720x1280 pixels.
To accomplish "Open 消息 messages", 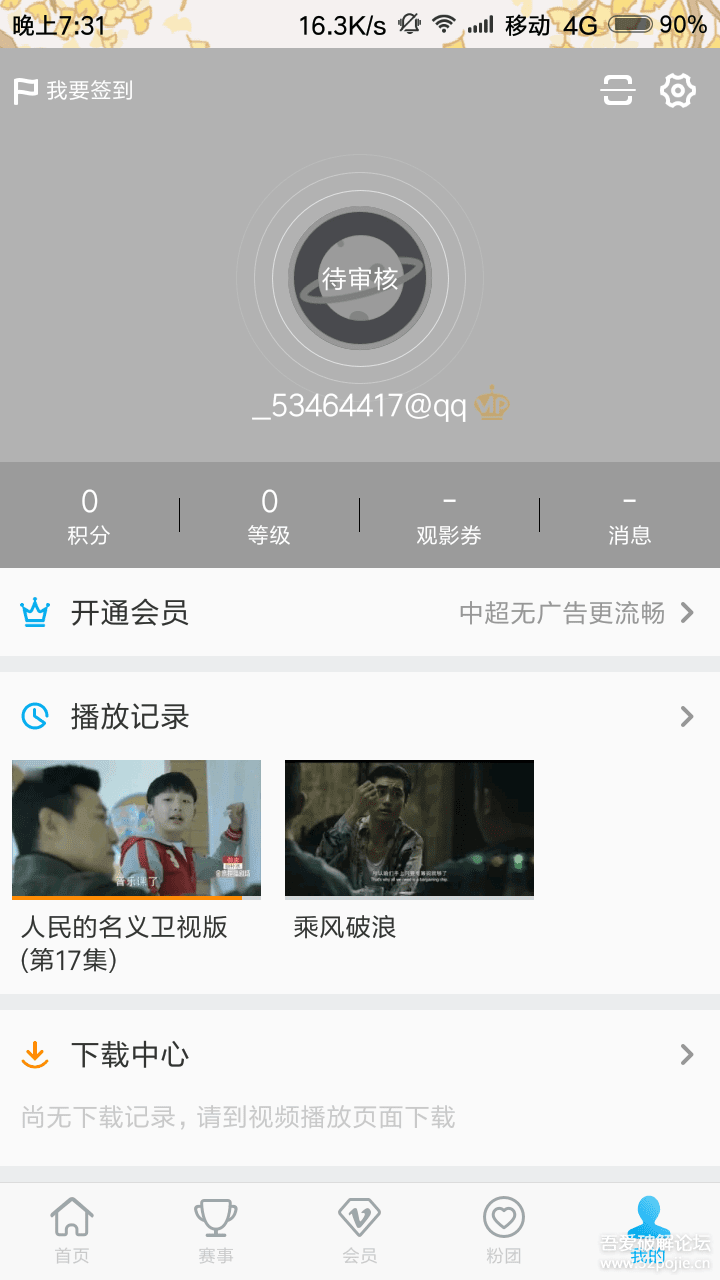I will [x=629, y=516].
